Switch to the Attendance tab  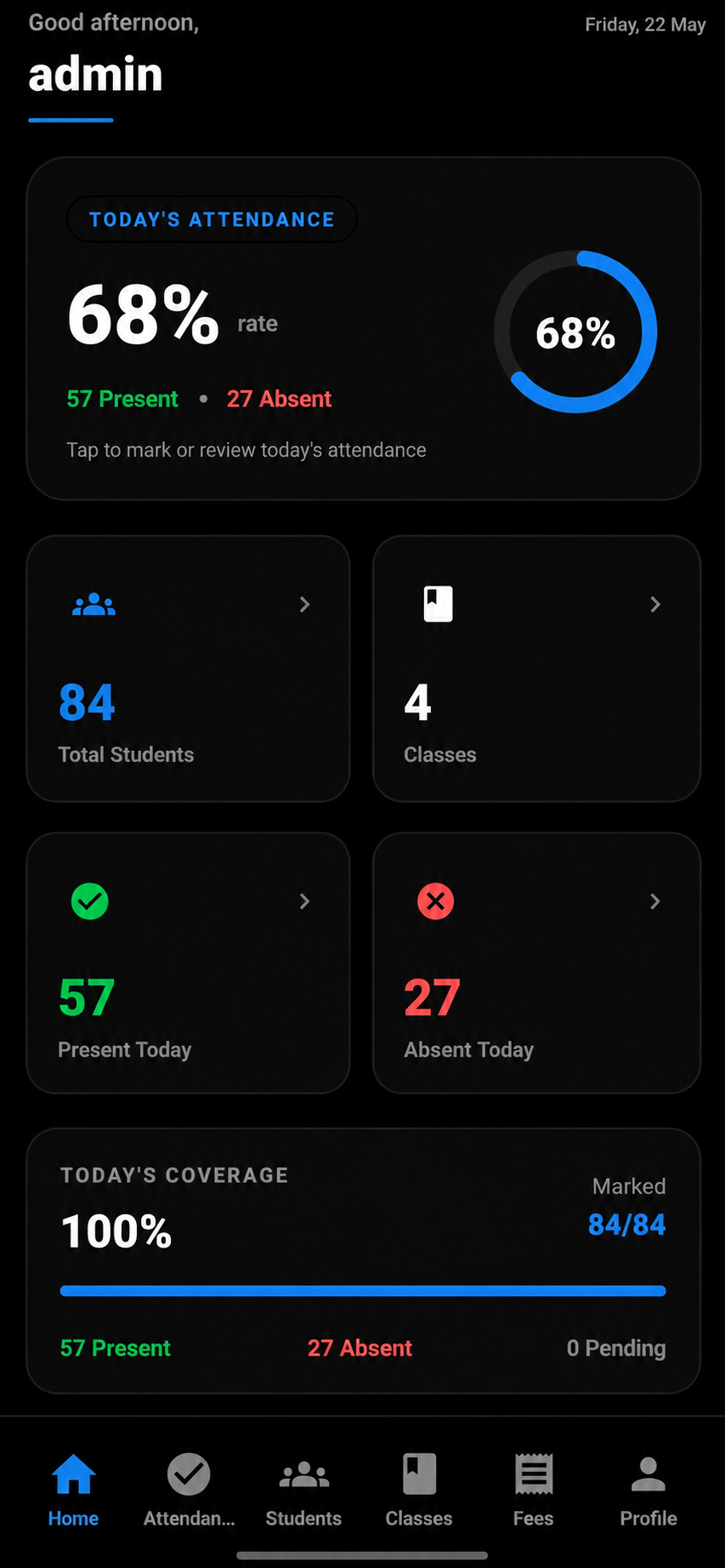click(x=189, y=1490)
